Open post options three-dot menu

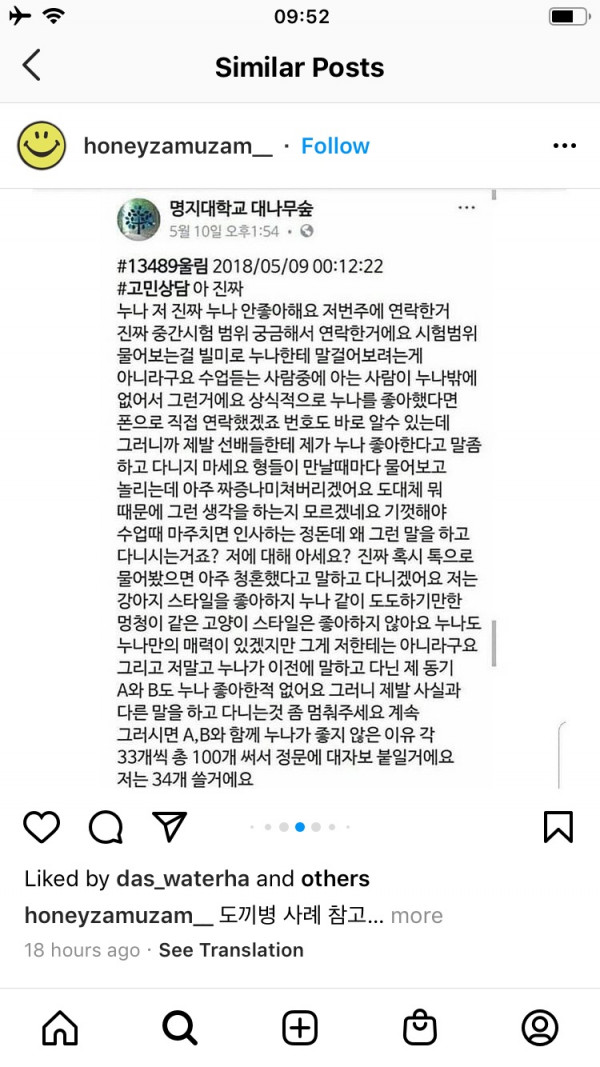[564, 146]
